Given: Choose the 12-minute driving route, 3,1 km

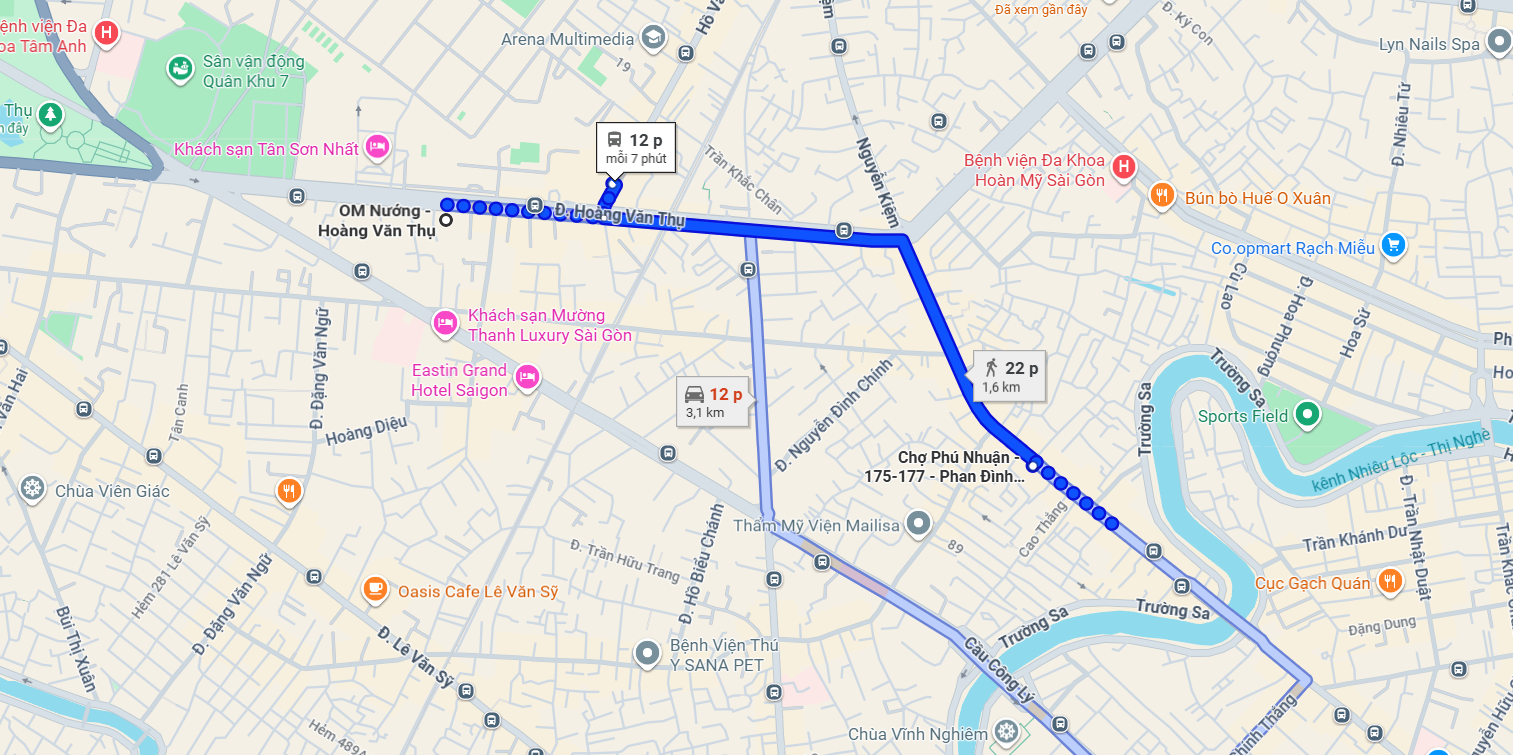Looking at the screenshot, I should pos(713,402).
